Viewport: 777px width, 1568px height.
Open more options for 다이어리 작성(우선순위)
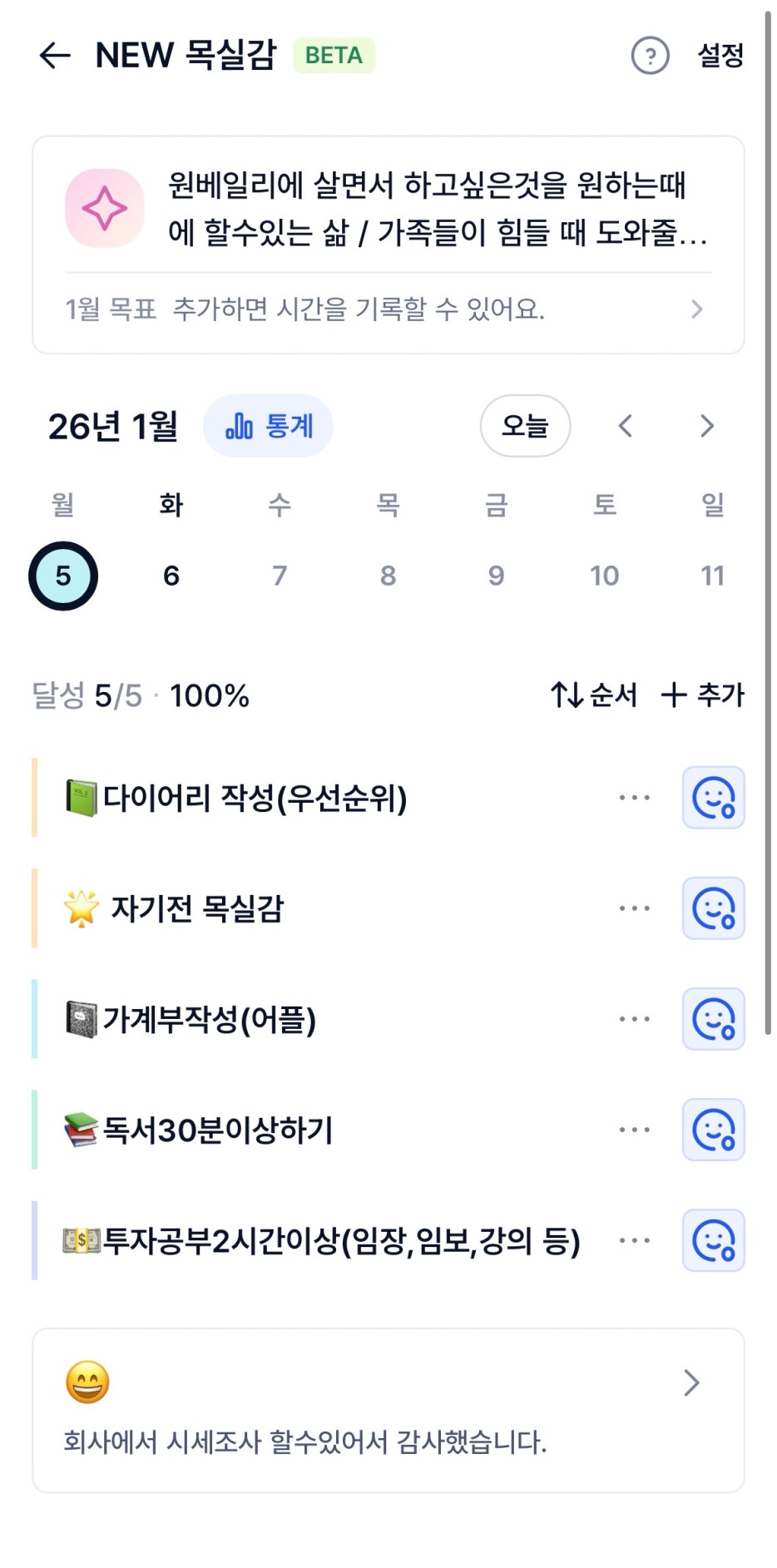(x=634, y=798)
